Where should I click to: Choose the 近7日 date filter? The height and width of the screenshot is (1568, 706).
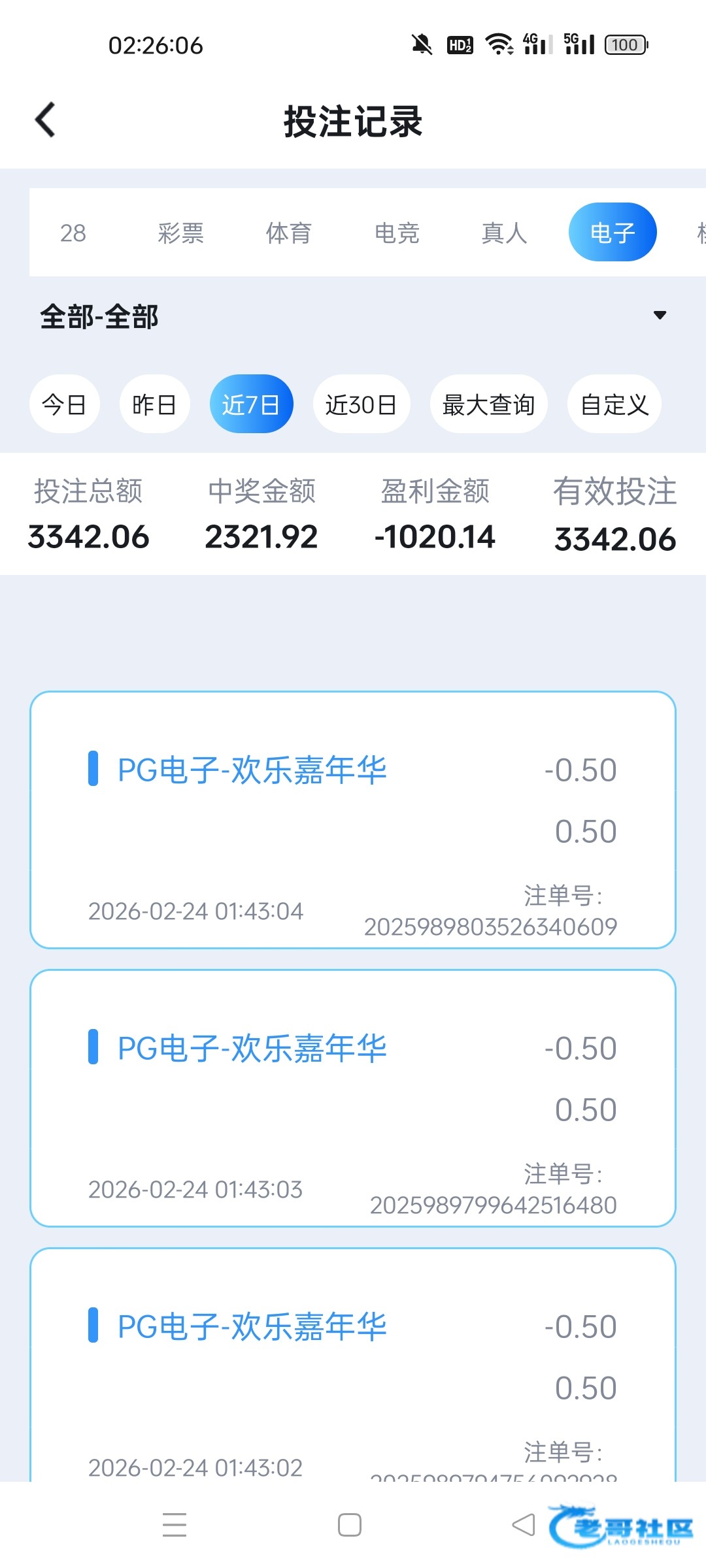tap(251, 404)
